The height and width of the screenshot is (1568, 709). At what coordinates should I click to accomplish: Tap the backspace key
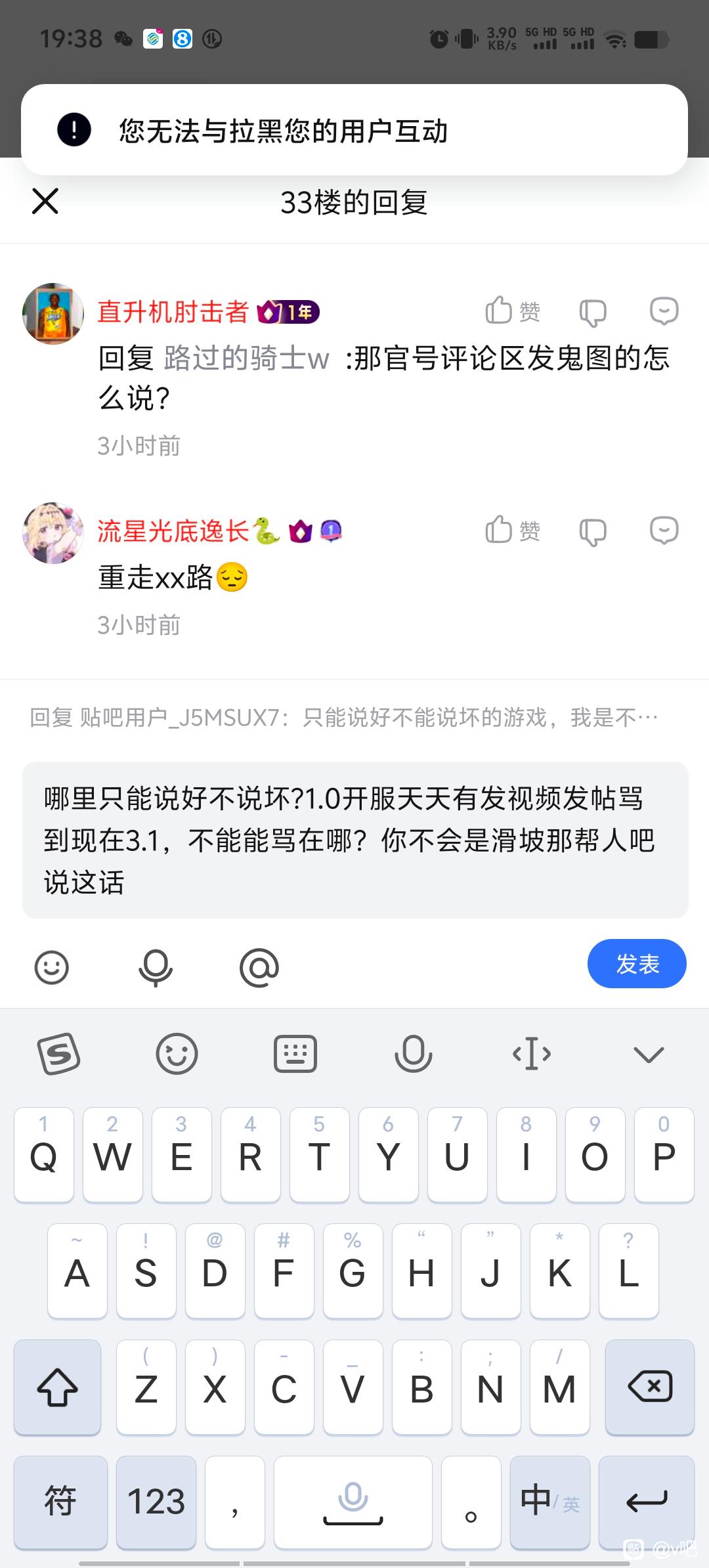pyautogui.click(x=649, y=1387)
